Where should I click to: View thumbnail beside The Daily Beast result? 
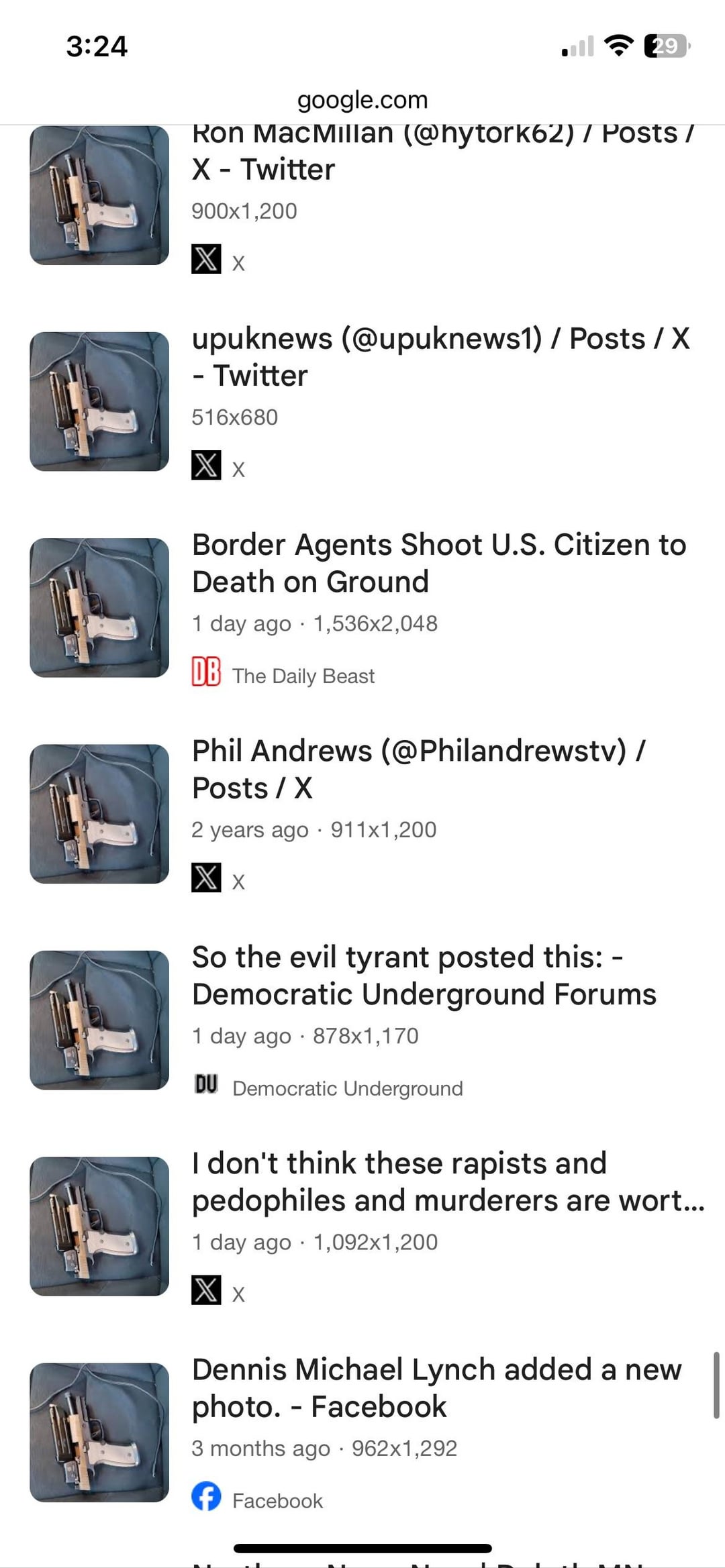[99, 608]
